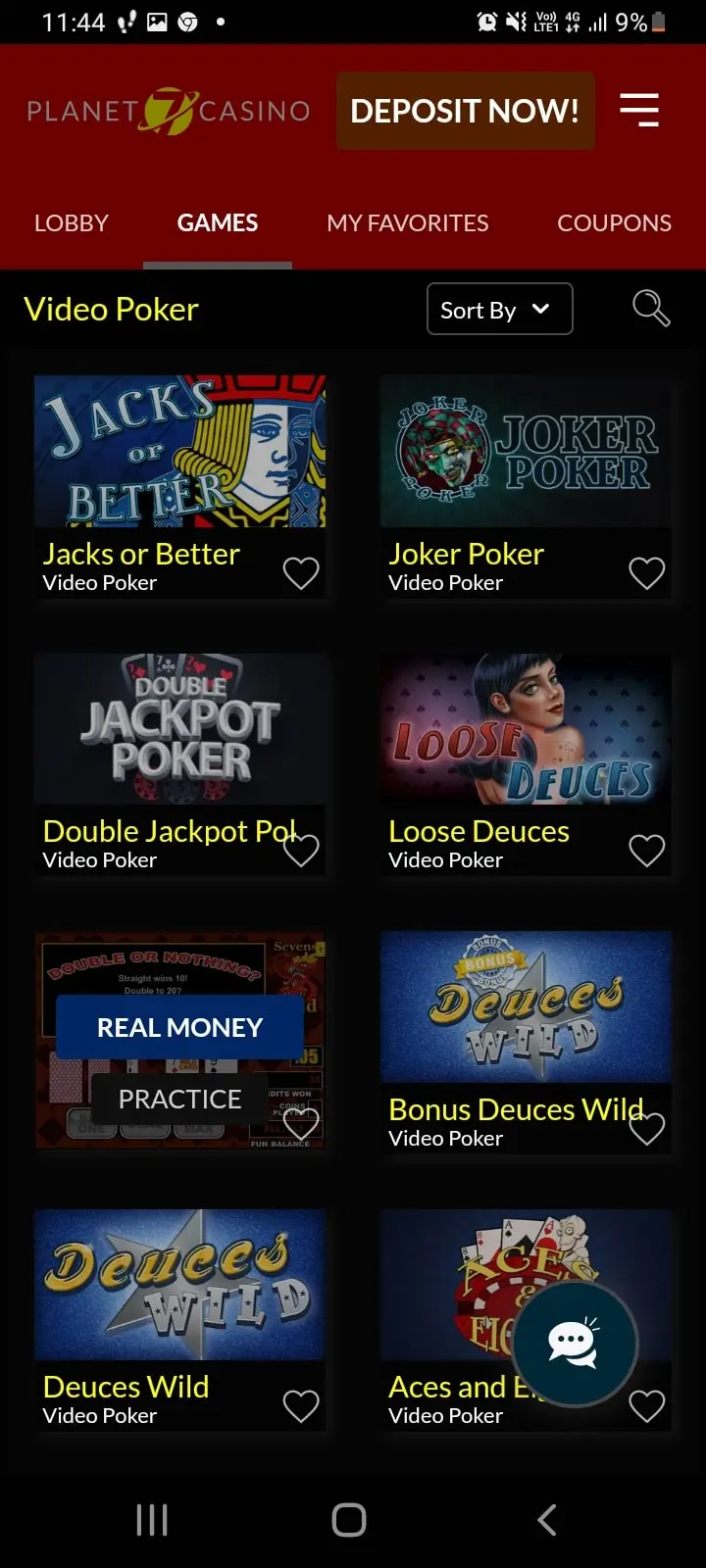The height and width of the screenshot is (1568, 706).
Task: Search games with the magnifier icon
Action: pos(651,309)
